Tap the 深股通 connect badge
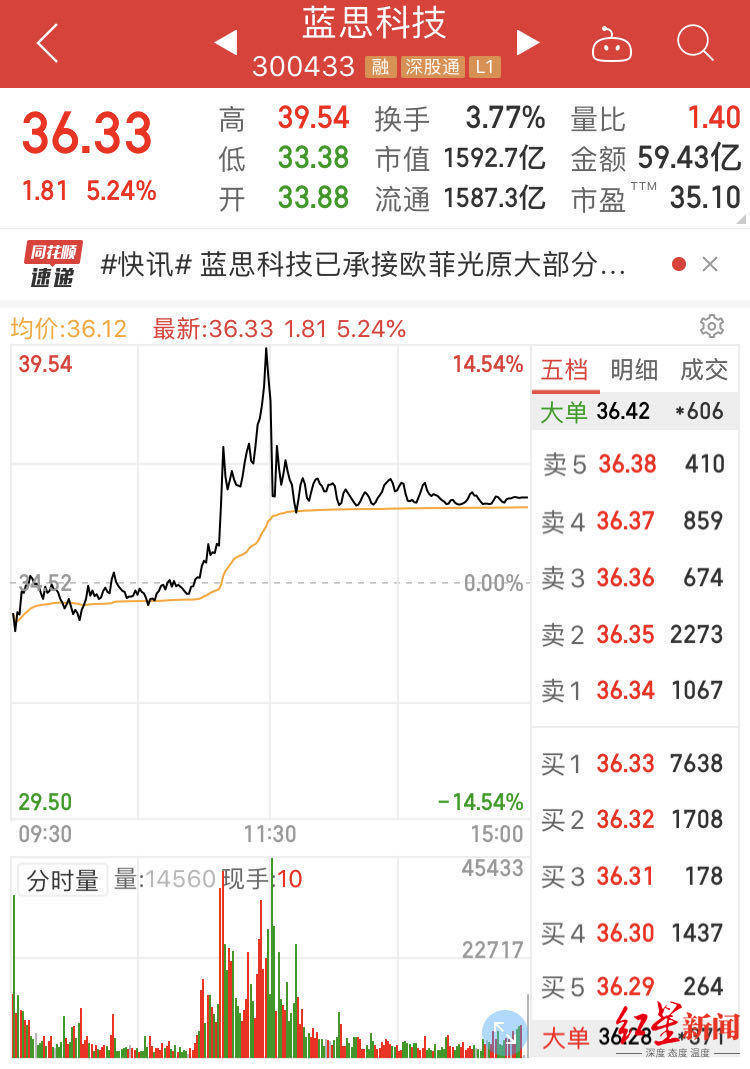The width and height of the screenshot is (750, 1069). 434,67
